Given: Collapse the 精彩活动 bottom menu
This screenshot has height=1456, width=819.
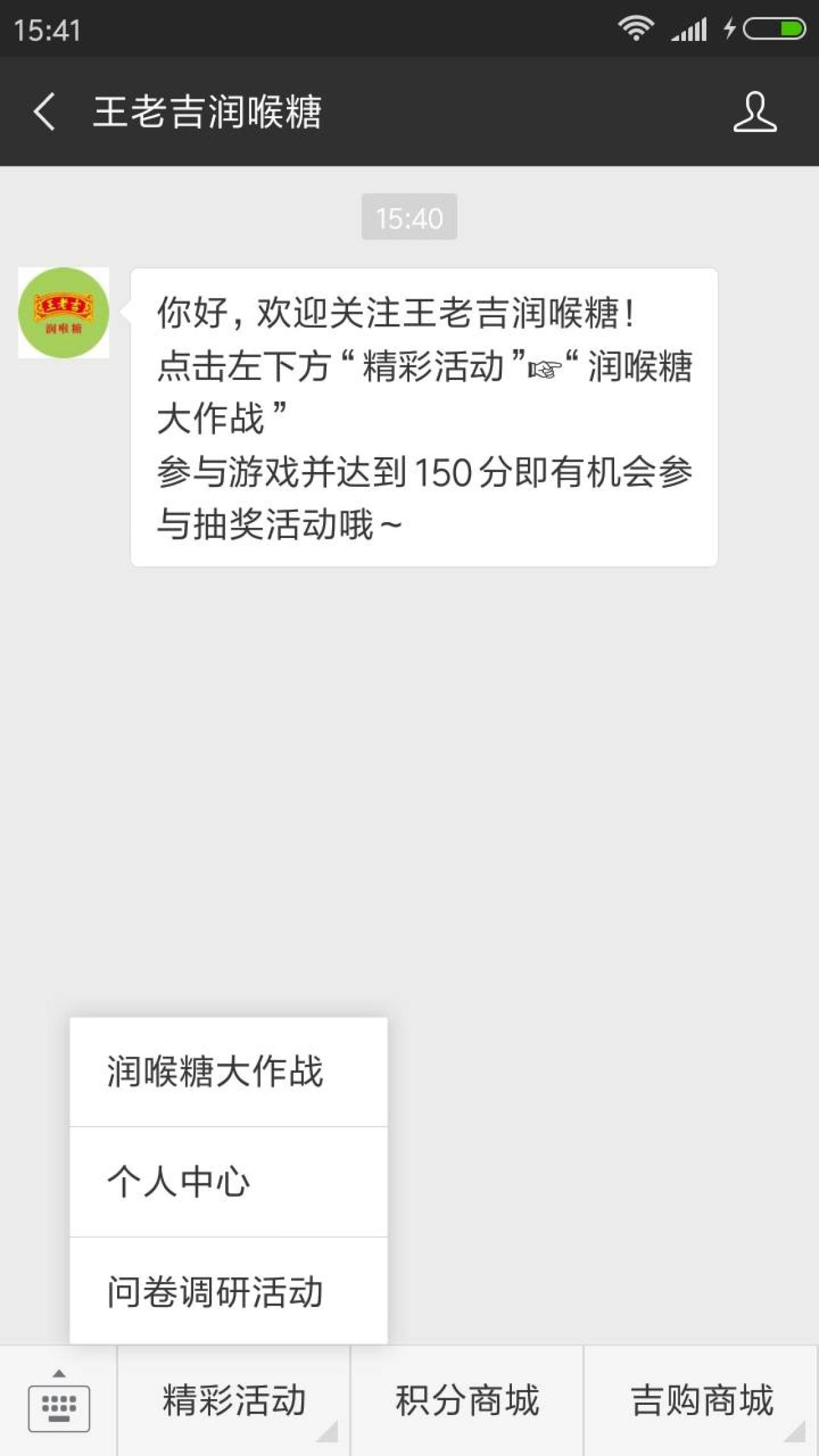Looking at the screenshot, I should click(234, 1400).
